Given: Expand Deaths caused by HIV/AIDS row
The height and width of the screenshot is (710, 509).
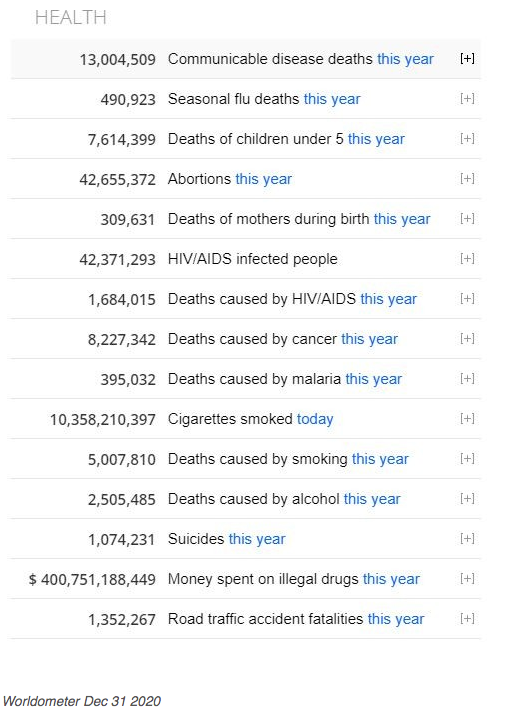Looking at the screenshot, I should (x=467, y=298).
